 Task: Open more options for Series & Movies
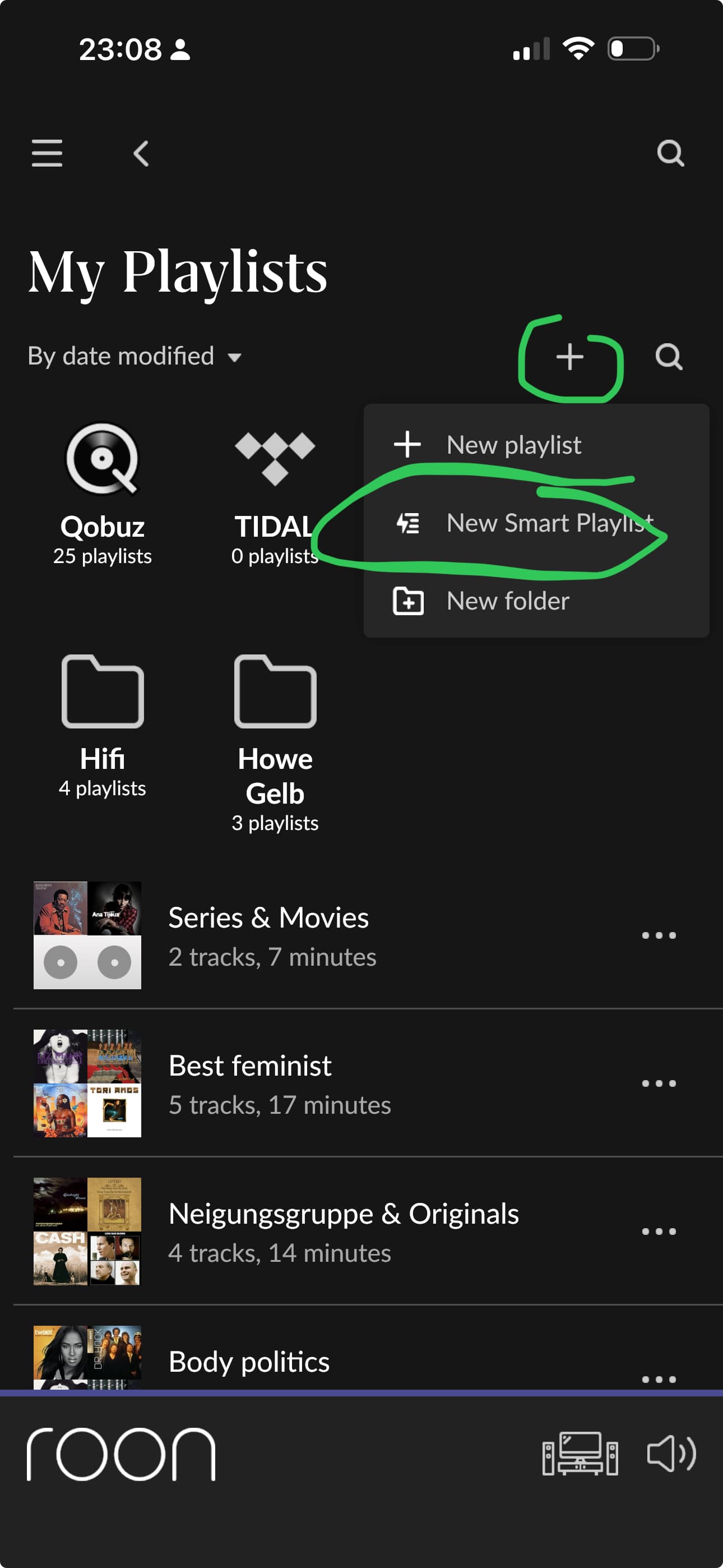coord(659,935)
